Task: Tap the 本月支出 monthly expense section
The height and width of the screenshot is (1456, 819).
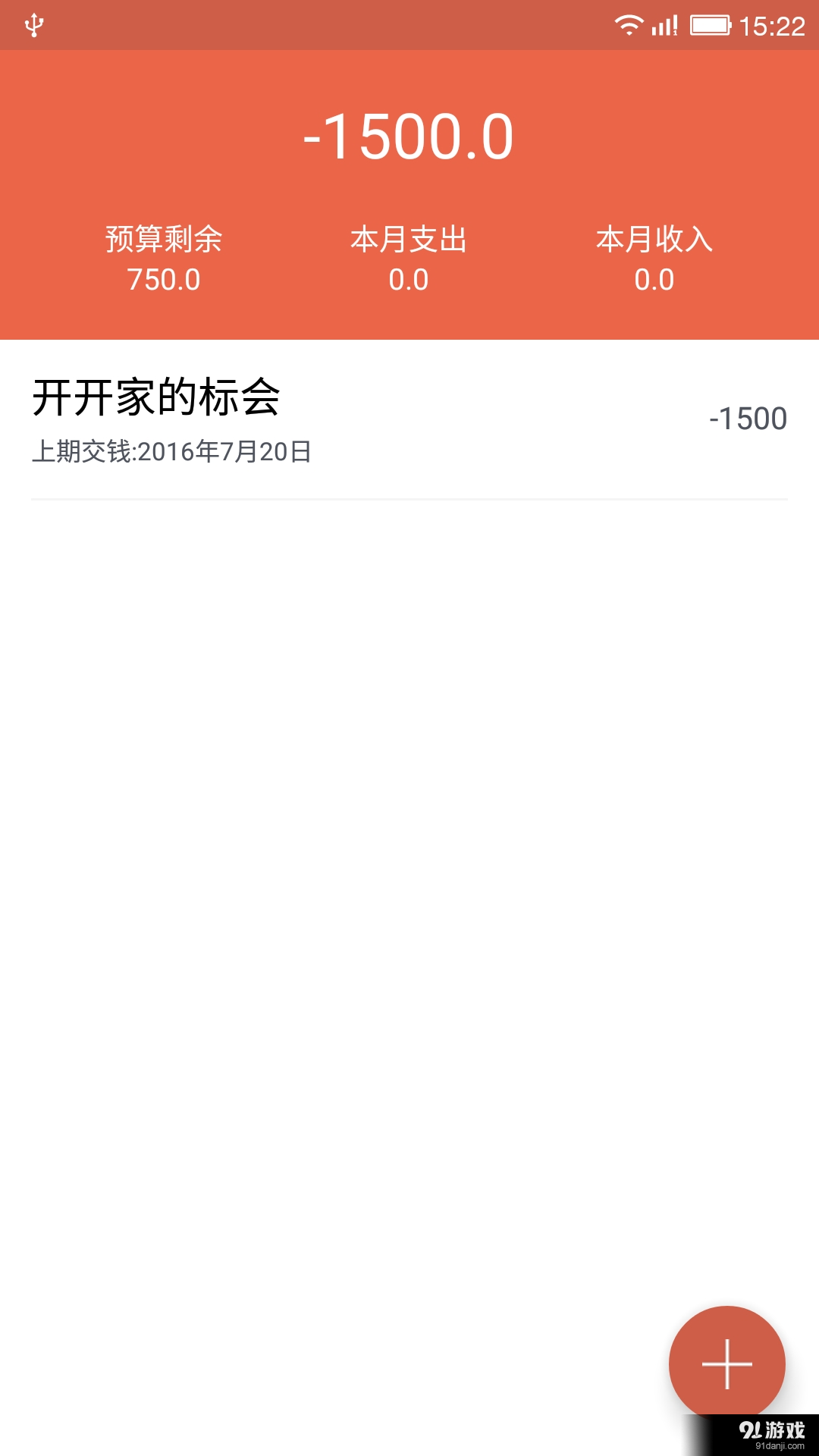Action: pyautogui.click(x=409, y=240)
